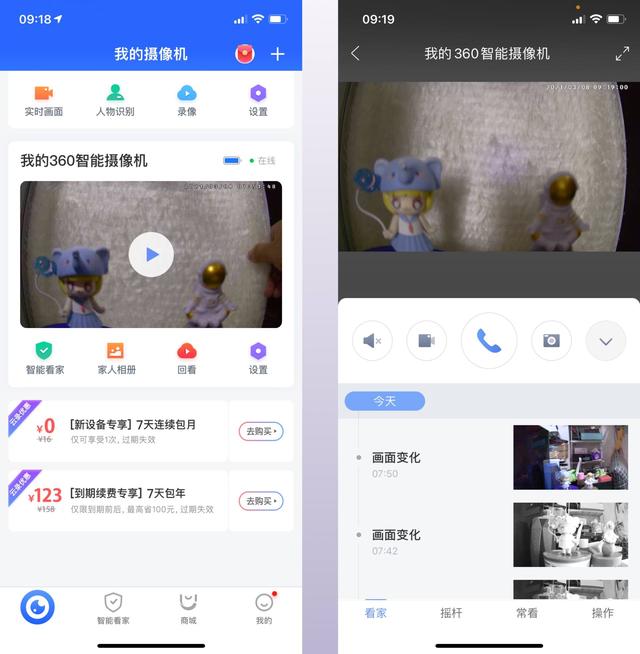Play the camera preview video
The image size is (640, 654).
(151, 255)
